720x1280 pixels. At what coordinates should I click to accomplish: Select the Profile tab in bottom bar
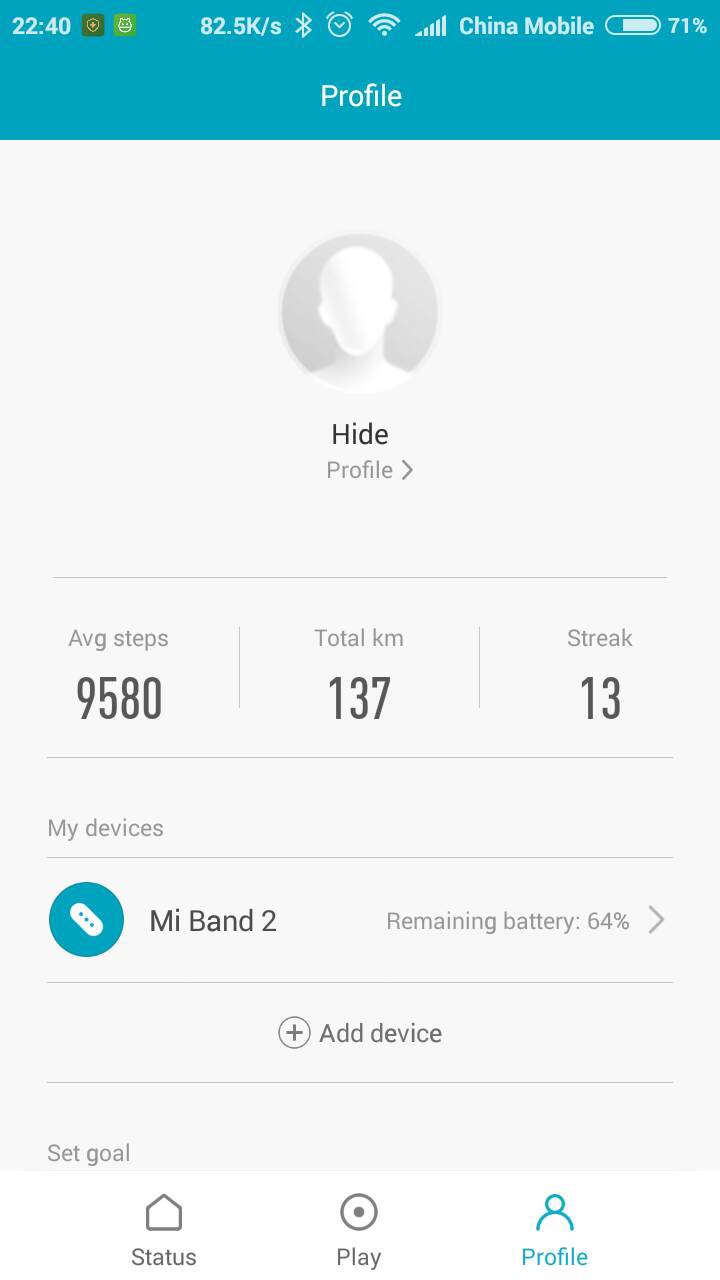point(554,1230)
